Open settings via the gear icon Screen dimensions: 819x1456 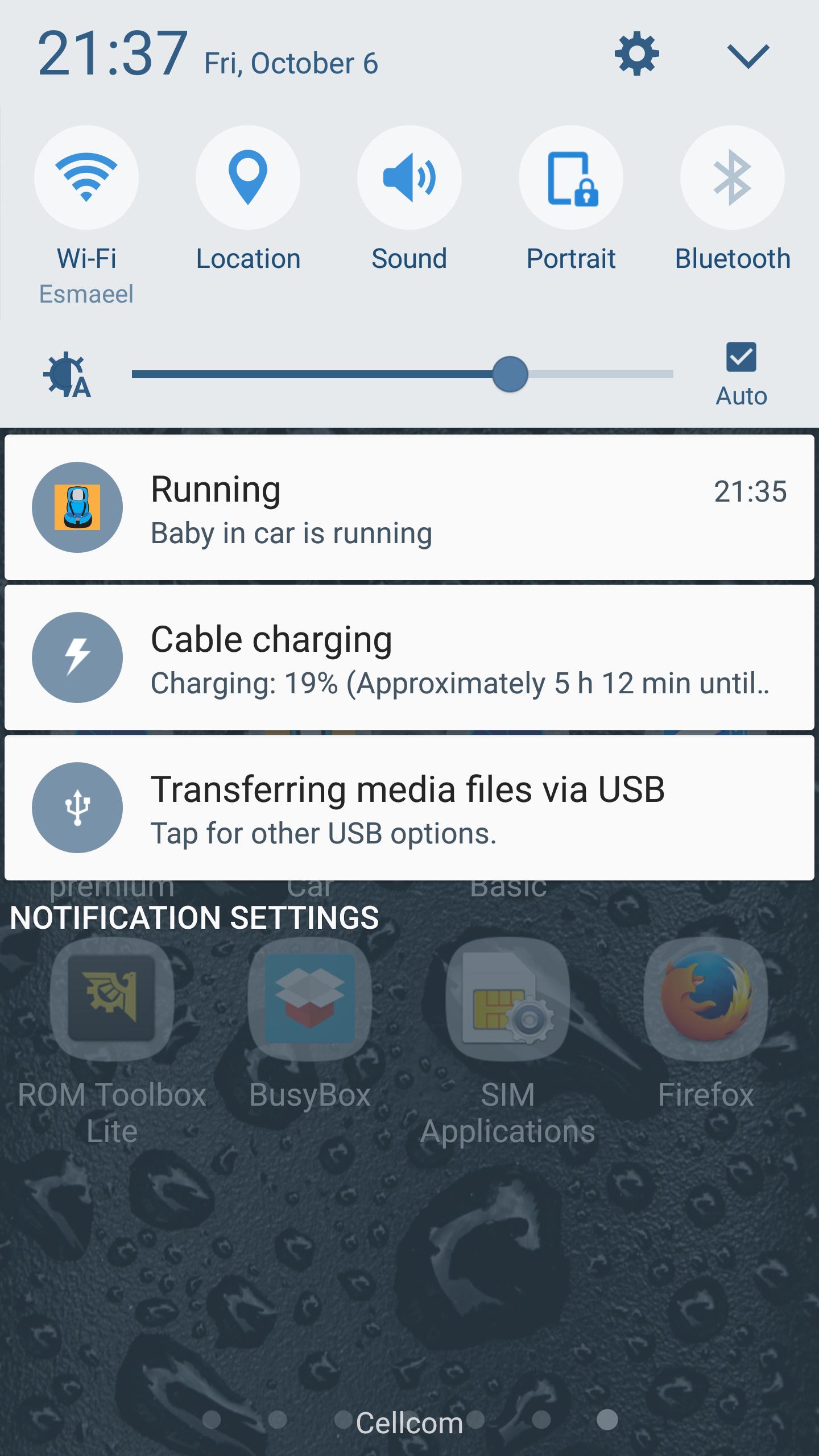(636, 55)
